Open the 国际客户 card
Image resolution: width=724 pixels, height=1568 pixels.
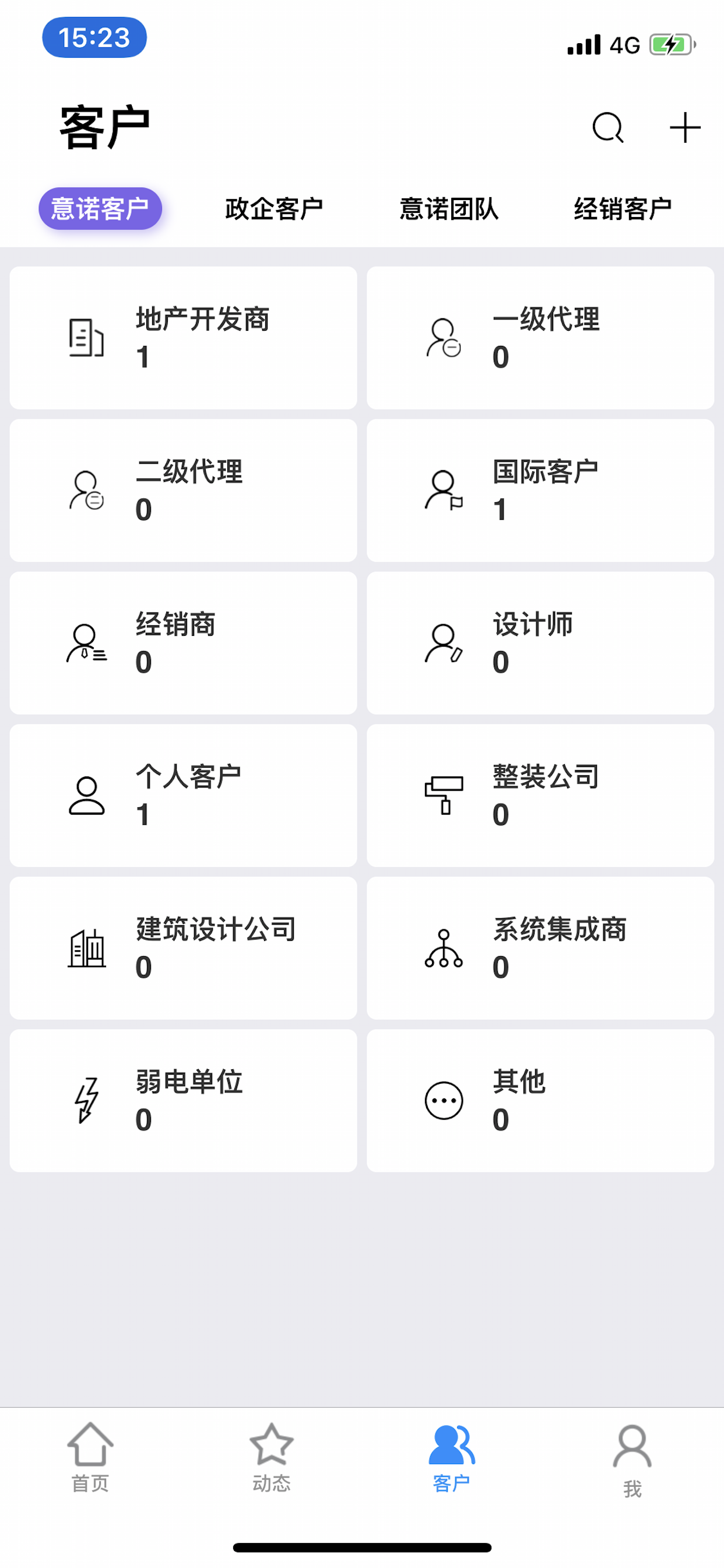540,491
